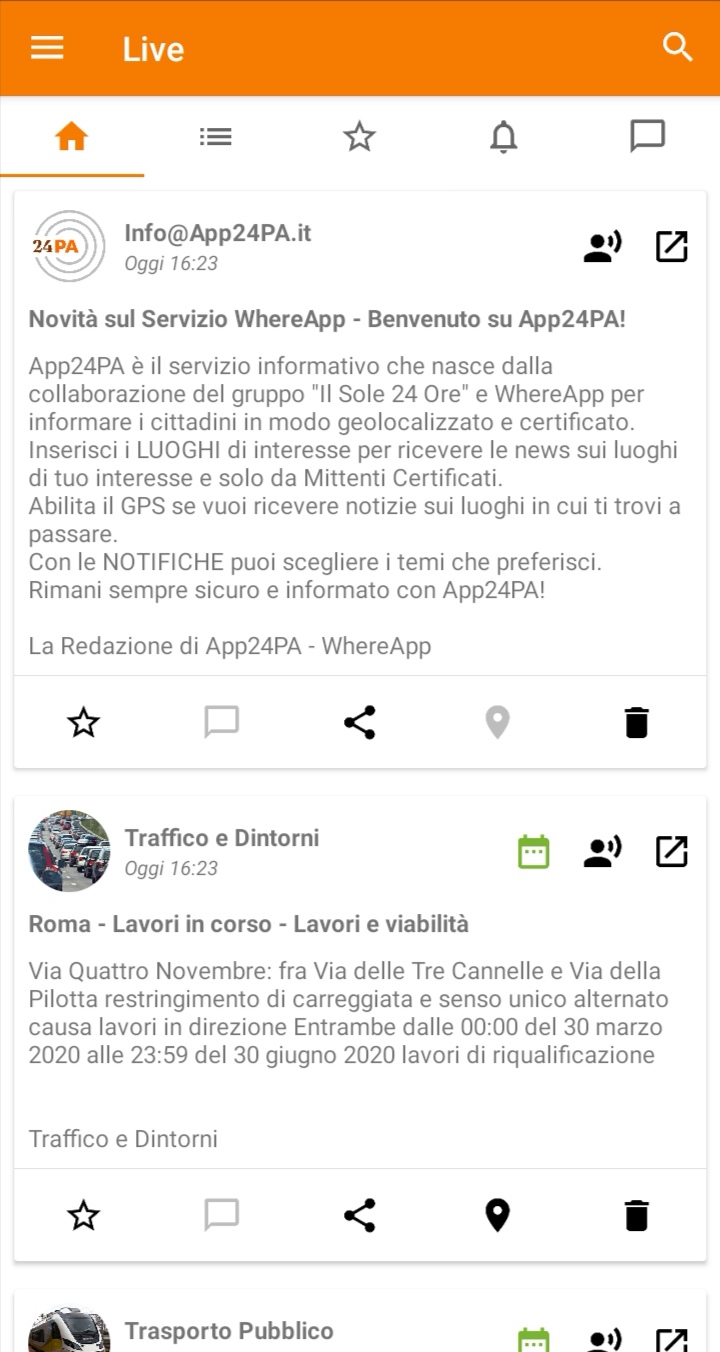Open the hamburger drawer menu
The image size is (720, 1352).
(x=47, y=48)
